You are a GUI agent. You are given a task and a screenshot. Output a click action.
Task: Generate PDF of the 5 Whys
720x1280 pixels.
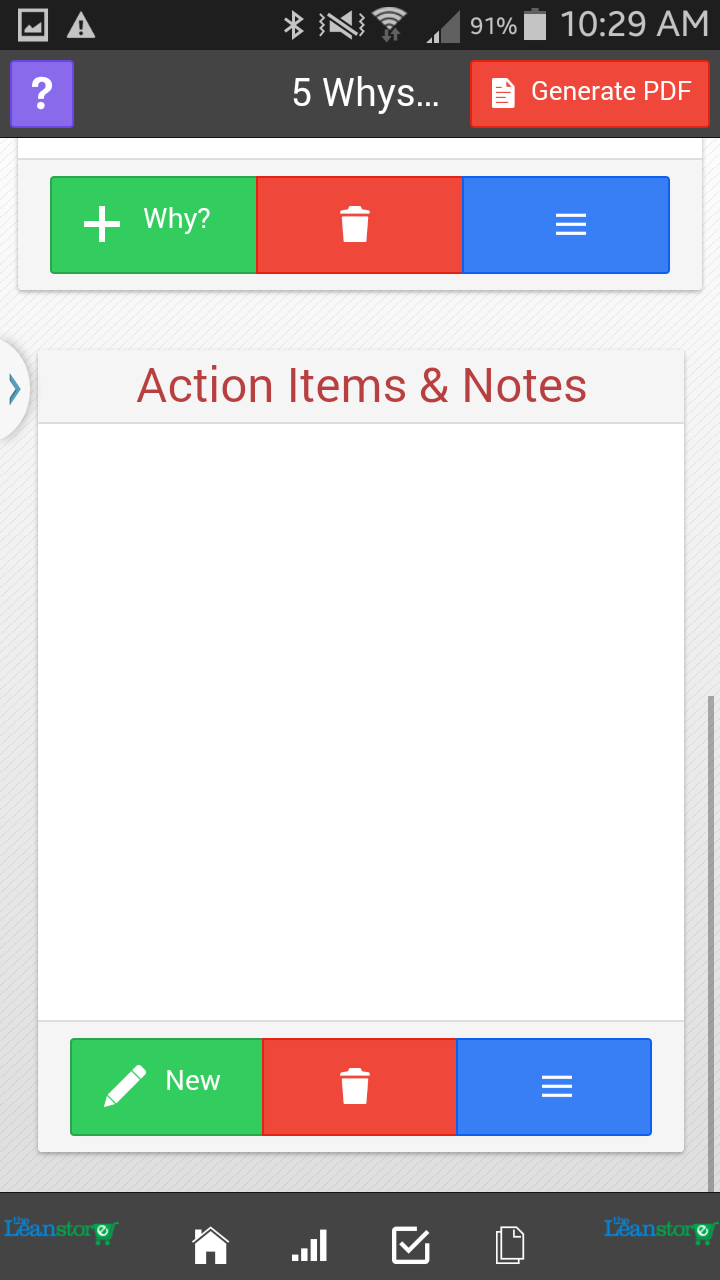click(590, 93)
